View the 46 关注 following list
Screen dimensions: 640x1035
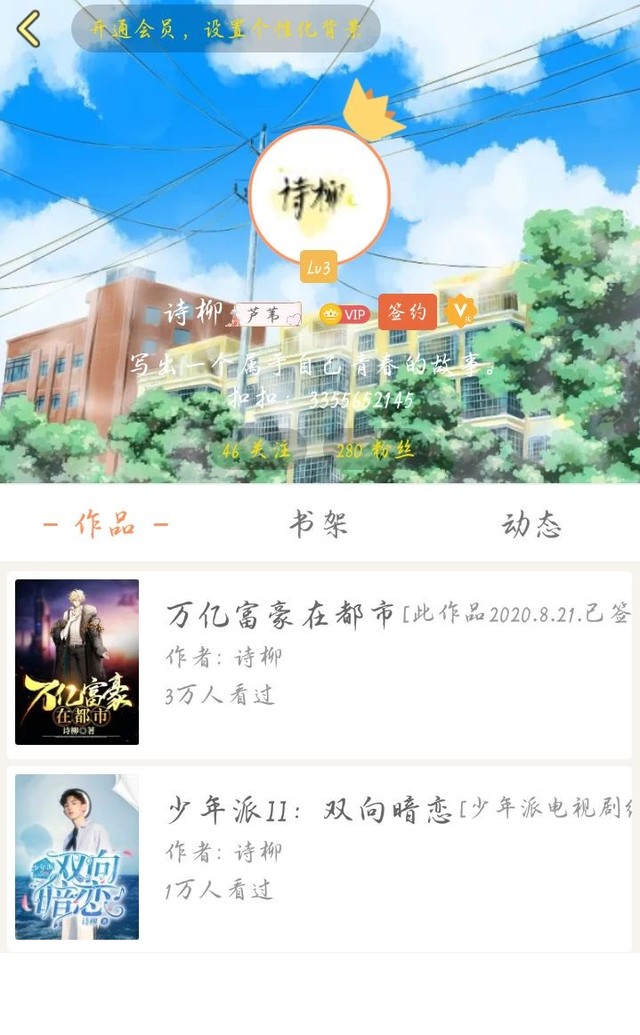(256, 451)
